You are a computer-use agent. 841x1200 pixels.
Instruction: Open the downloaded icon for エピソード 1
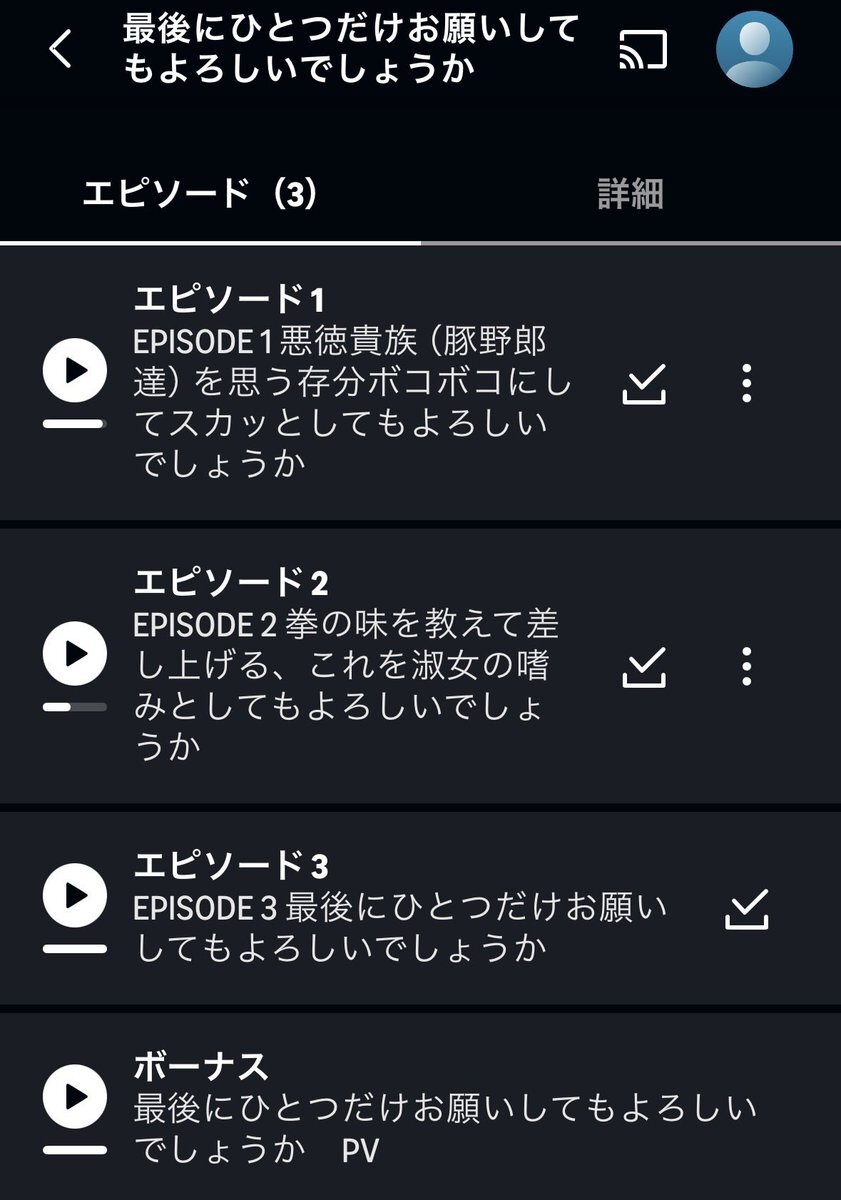[645, 383]
